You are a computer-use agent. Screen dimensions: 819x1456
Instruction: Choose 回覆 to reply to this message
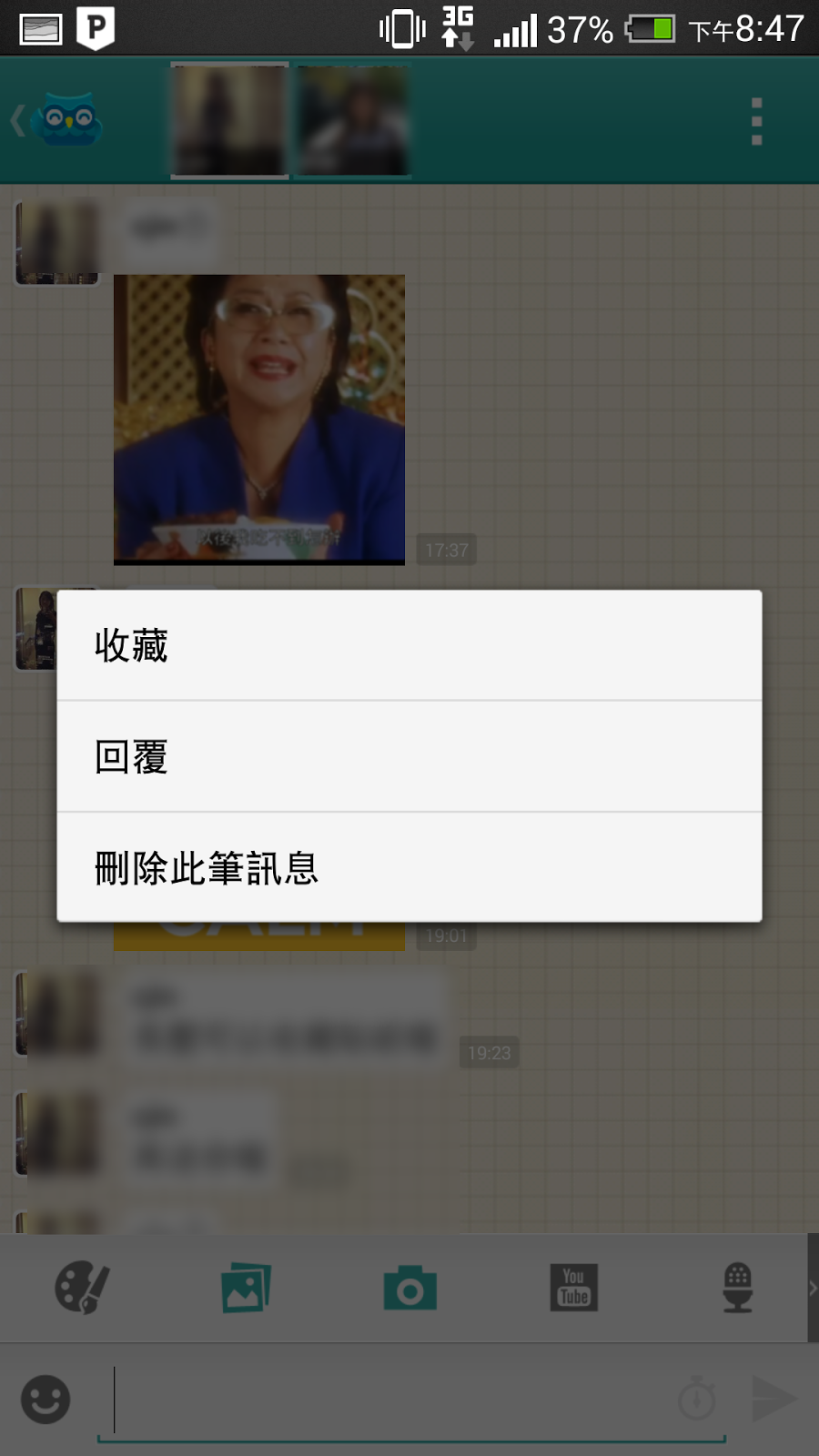tap(409, 757)
